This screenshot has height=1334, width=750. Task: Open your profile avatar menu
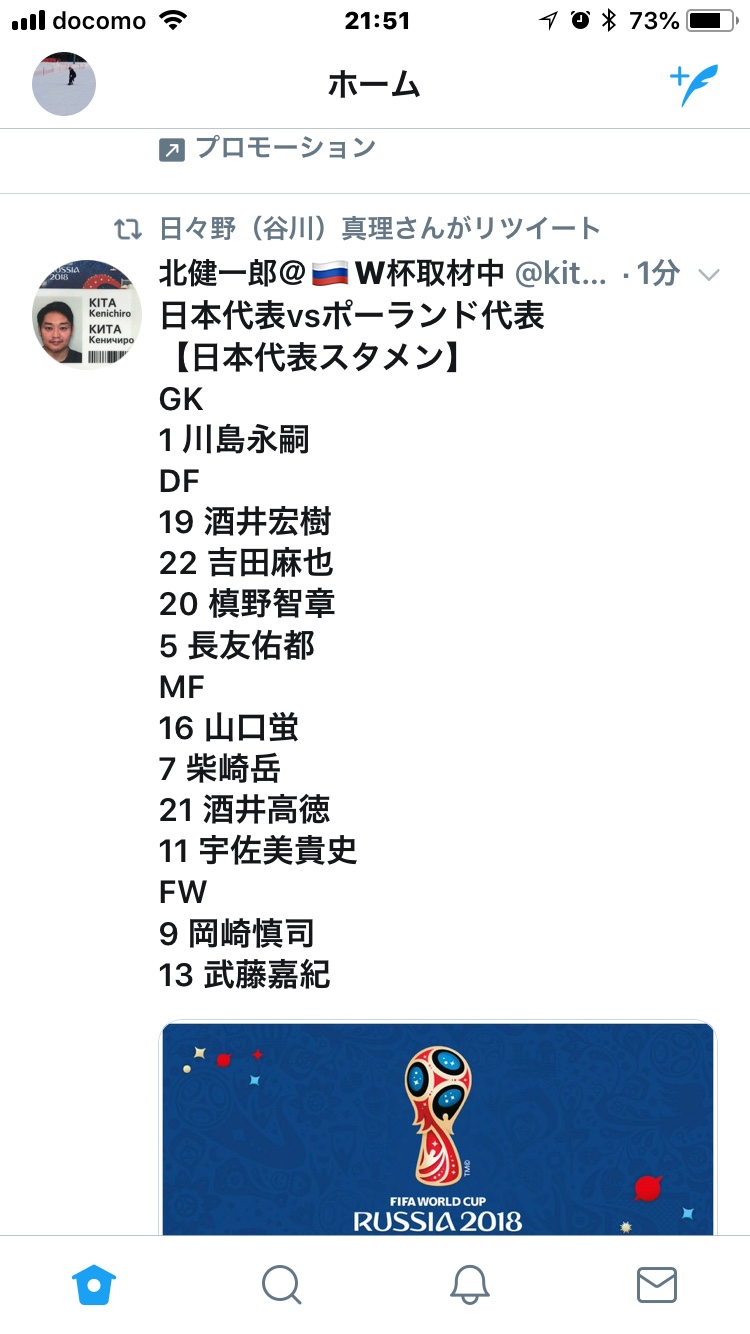[x=64, y=84]
